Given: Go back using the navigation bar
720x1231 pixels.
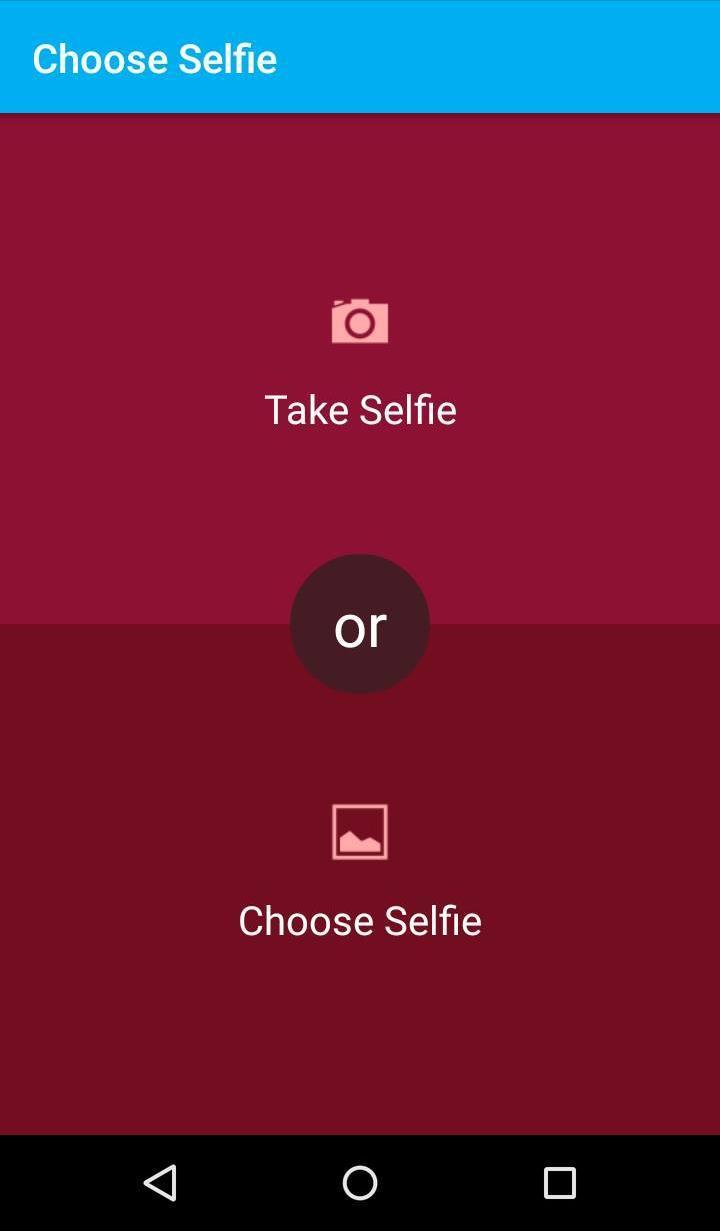Looking at the screenshot, I should coord(160,1183).
